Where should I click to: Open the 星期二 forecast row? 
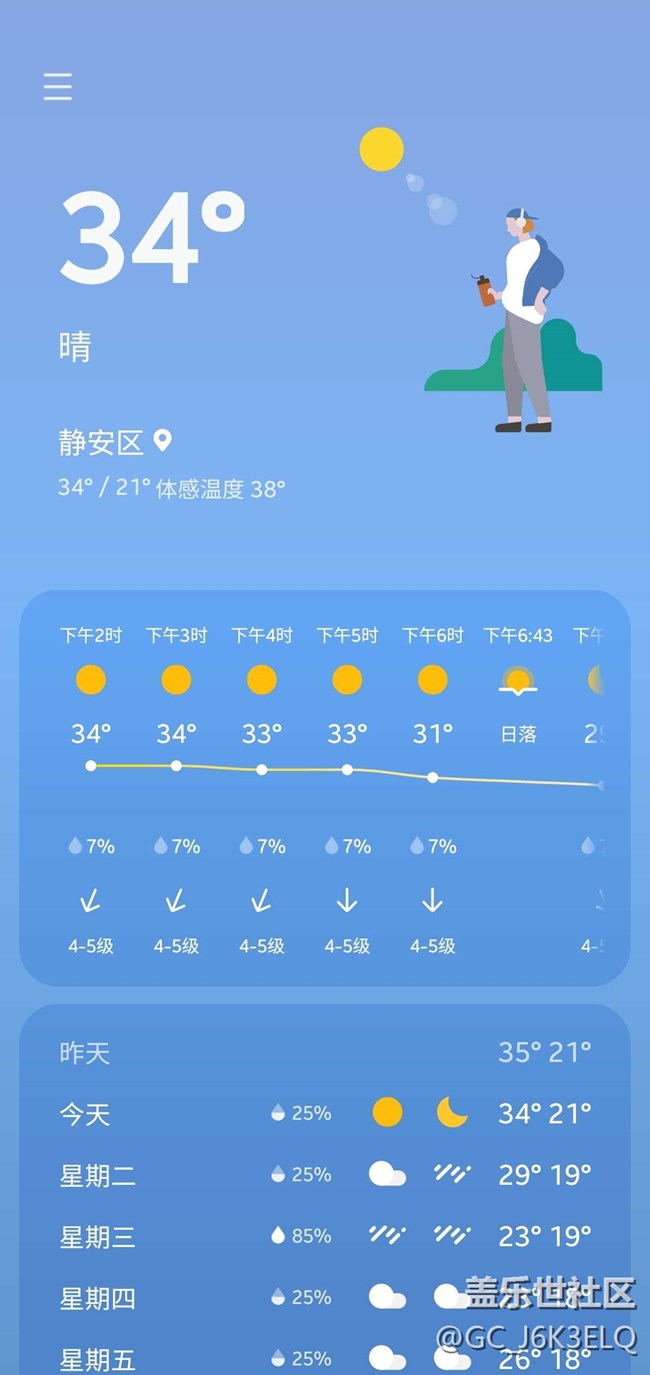pos(325,1175)
